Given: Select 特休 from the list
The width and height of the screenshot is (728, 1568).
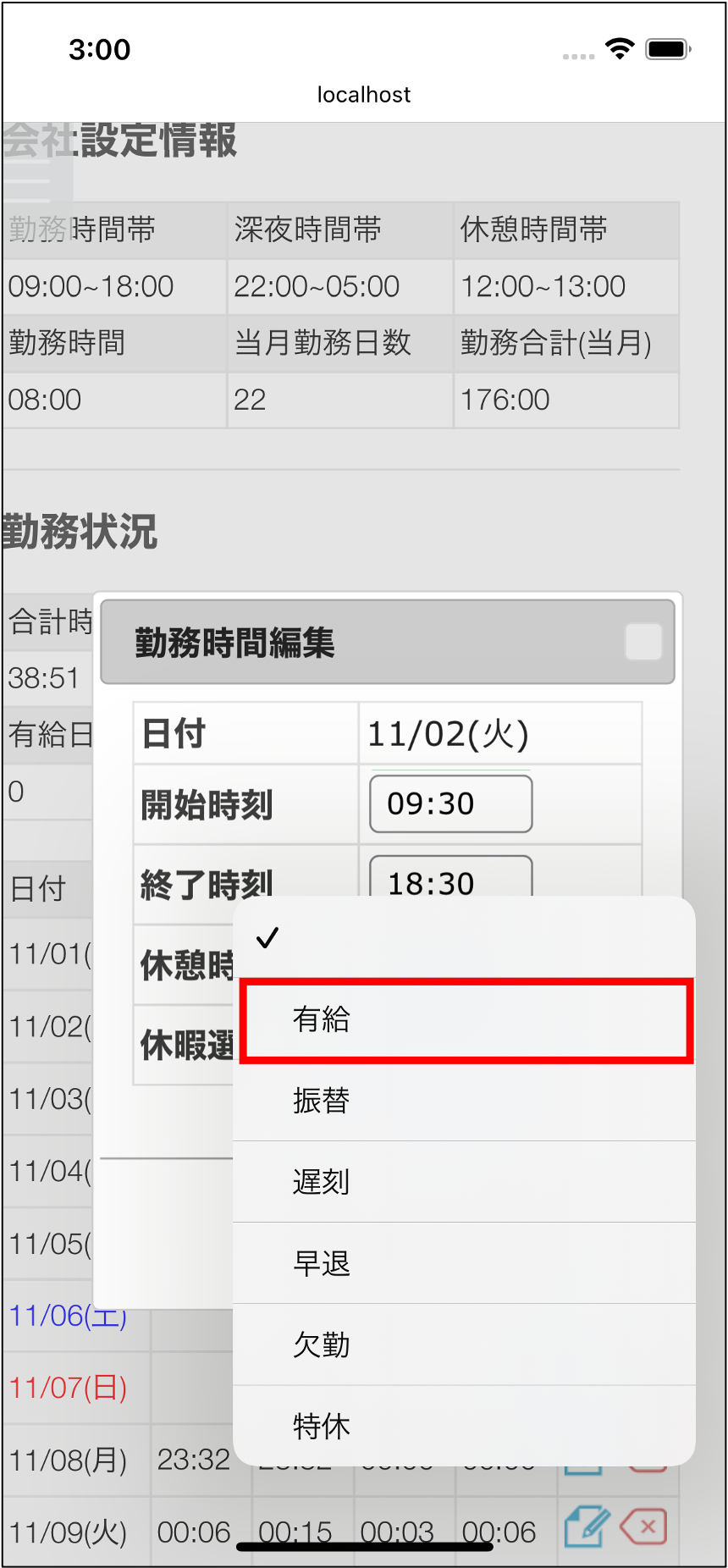Looking at the screenshot, I should pos(465,1426).
